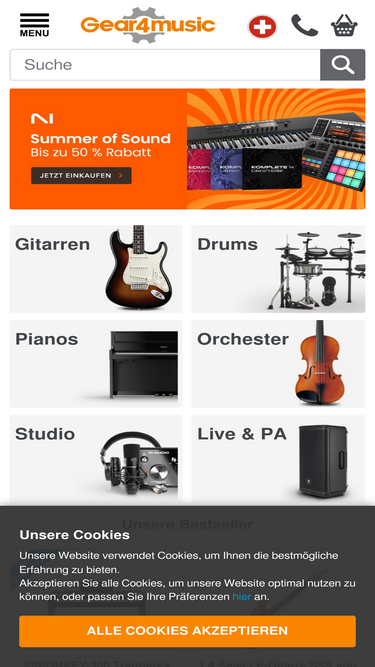This screenshot has width=375, height=667.
Task: Tap JETZT EINKAUFEN on Summer of Sound banner
Action: 81,175
